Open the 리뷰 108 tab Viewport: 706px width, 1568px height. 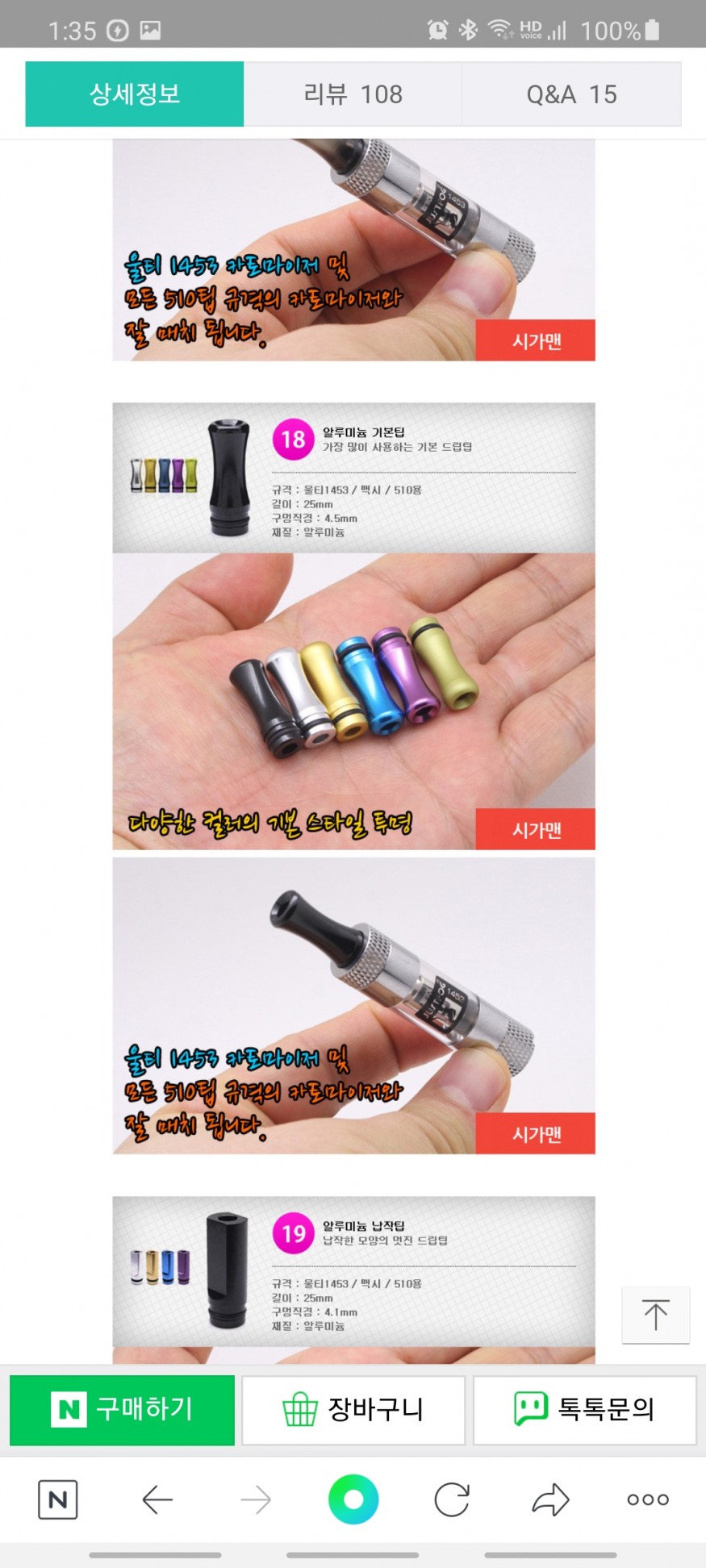pos(353,94)
